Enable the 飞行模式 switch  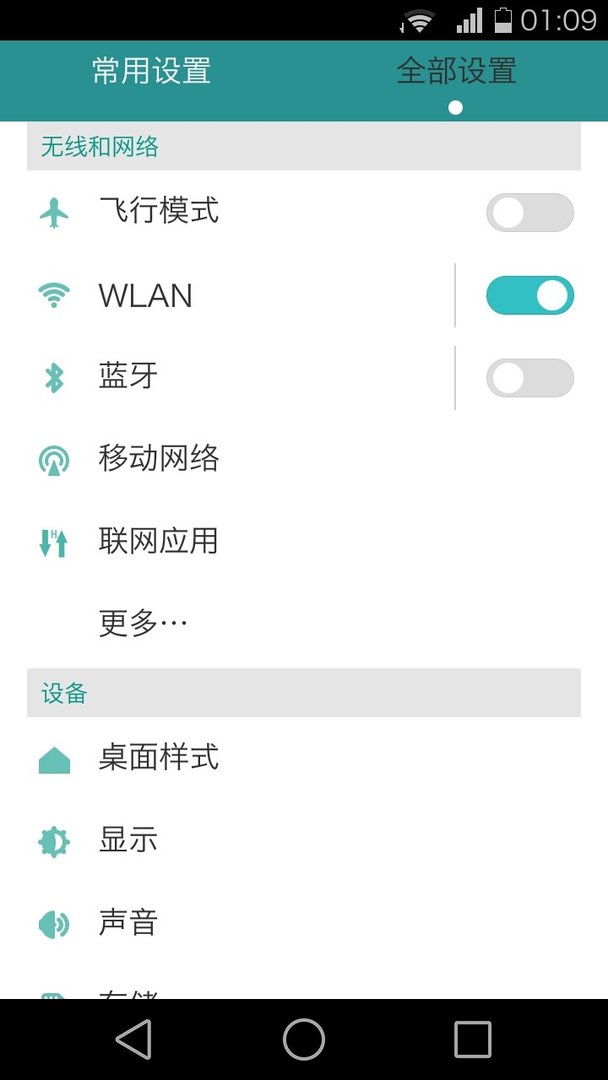pos(530,213)
